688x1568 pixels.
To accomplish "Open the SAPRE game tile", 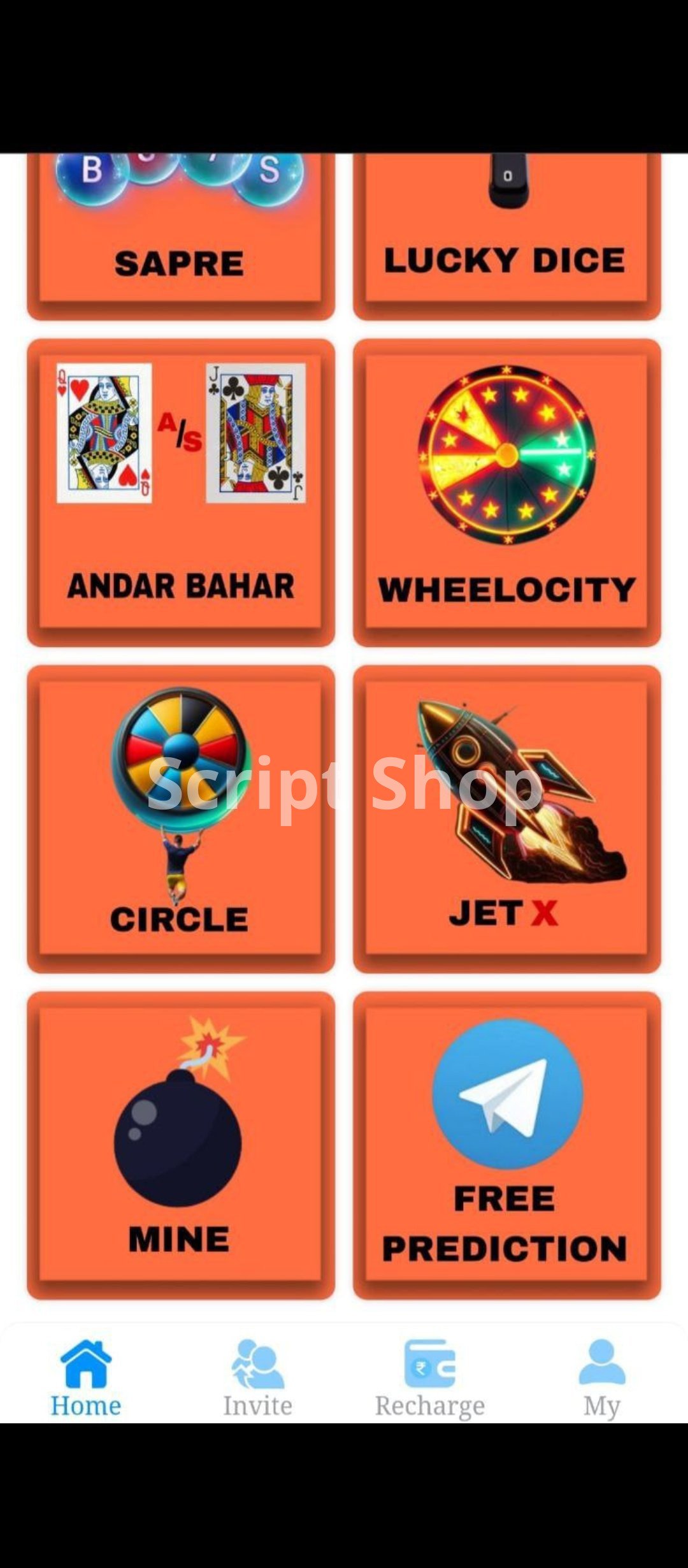I will (181, 236).
